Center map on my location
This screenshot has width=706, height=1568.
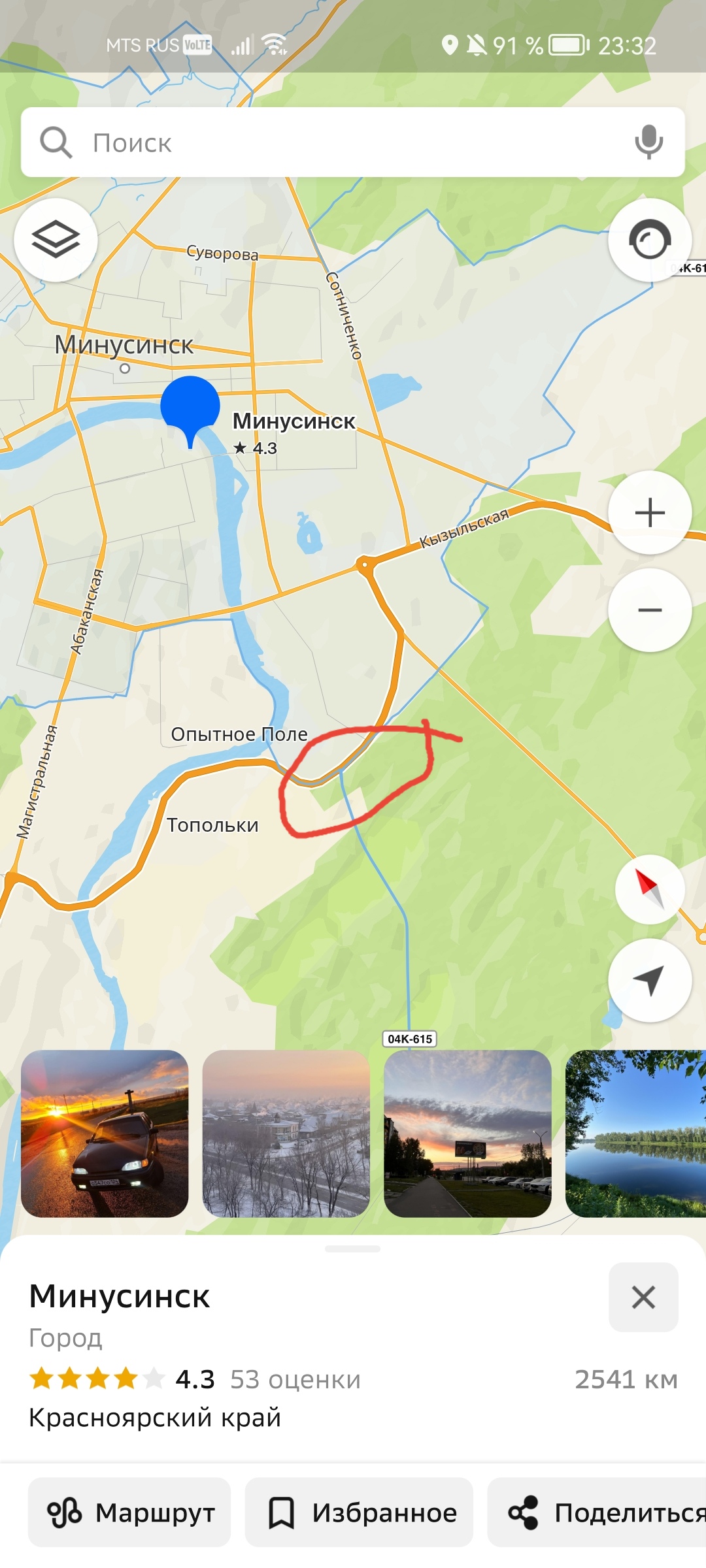(x=650, y=980)
